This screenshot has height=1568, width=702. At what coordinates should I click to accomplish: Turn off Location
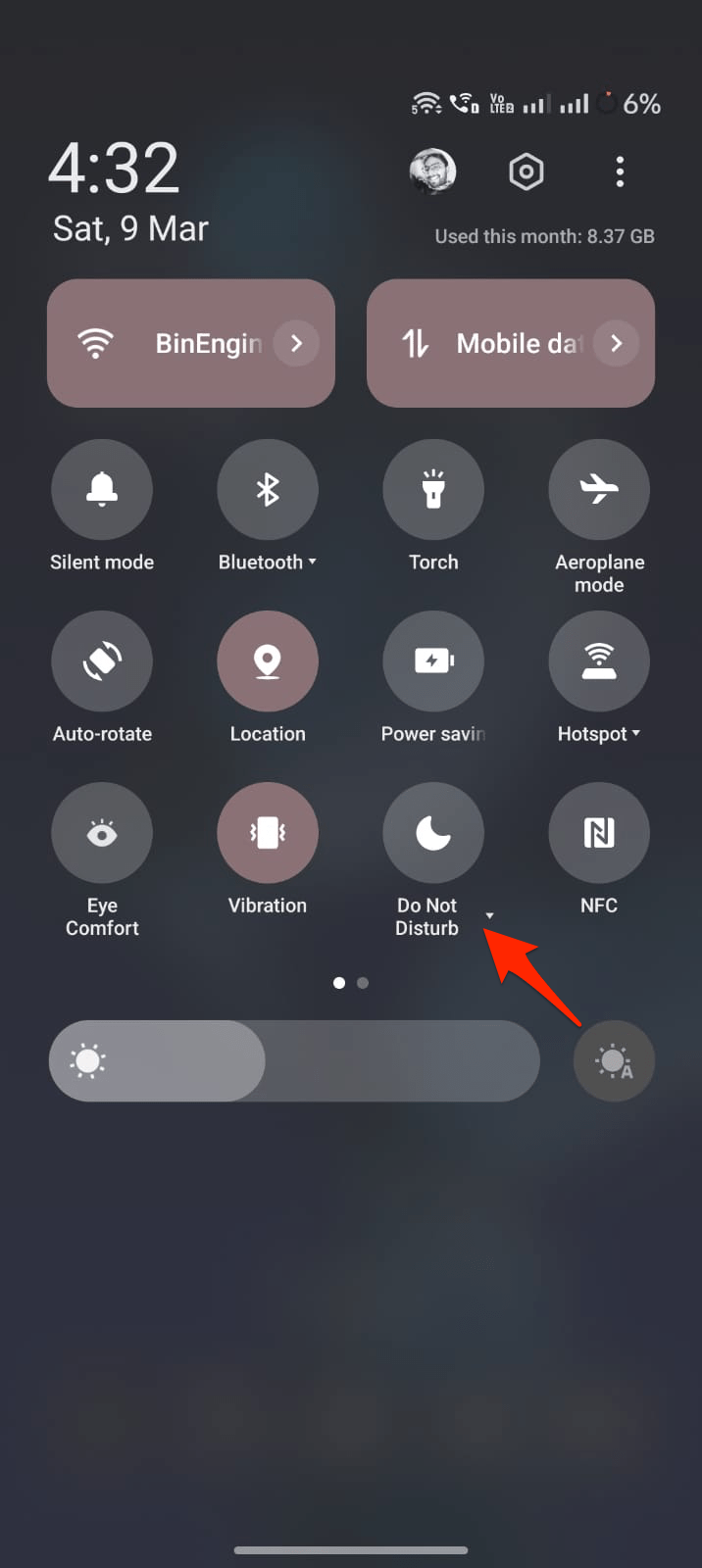pyautogui.click(x=268, y=661)
